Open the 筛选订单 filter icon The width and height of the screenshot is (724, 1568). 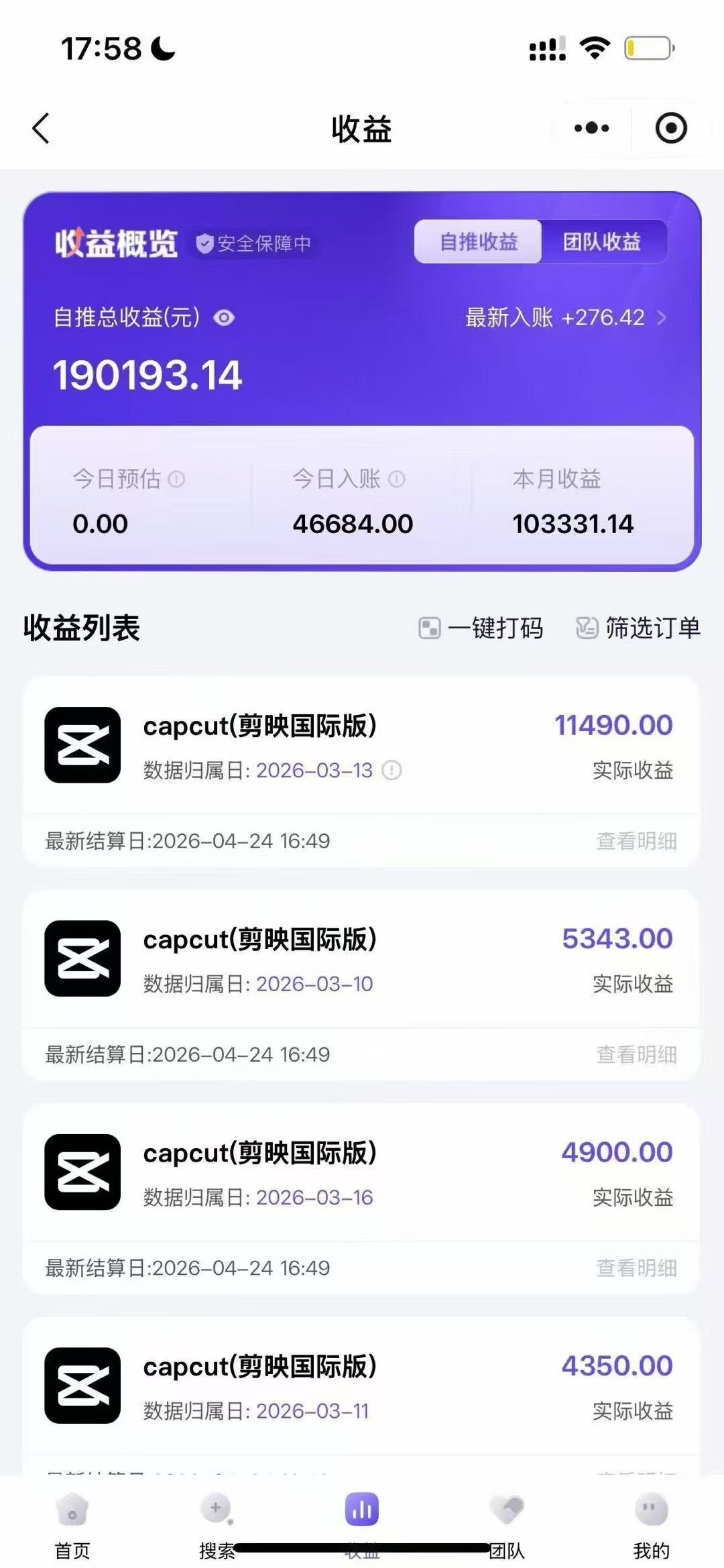587,628
